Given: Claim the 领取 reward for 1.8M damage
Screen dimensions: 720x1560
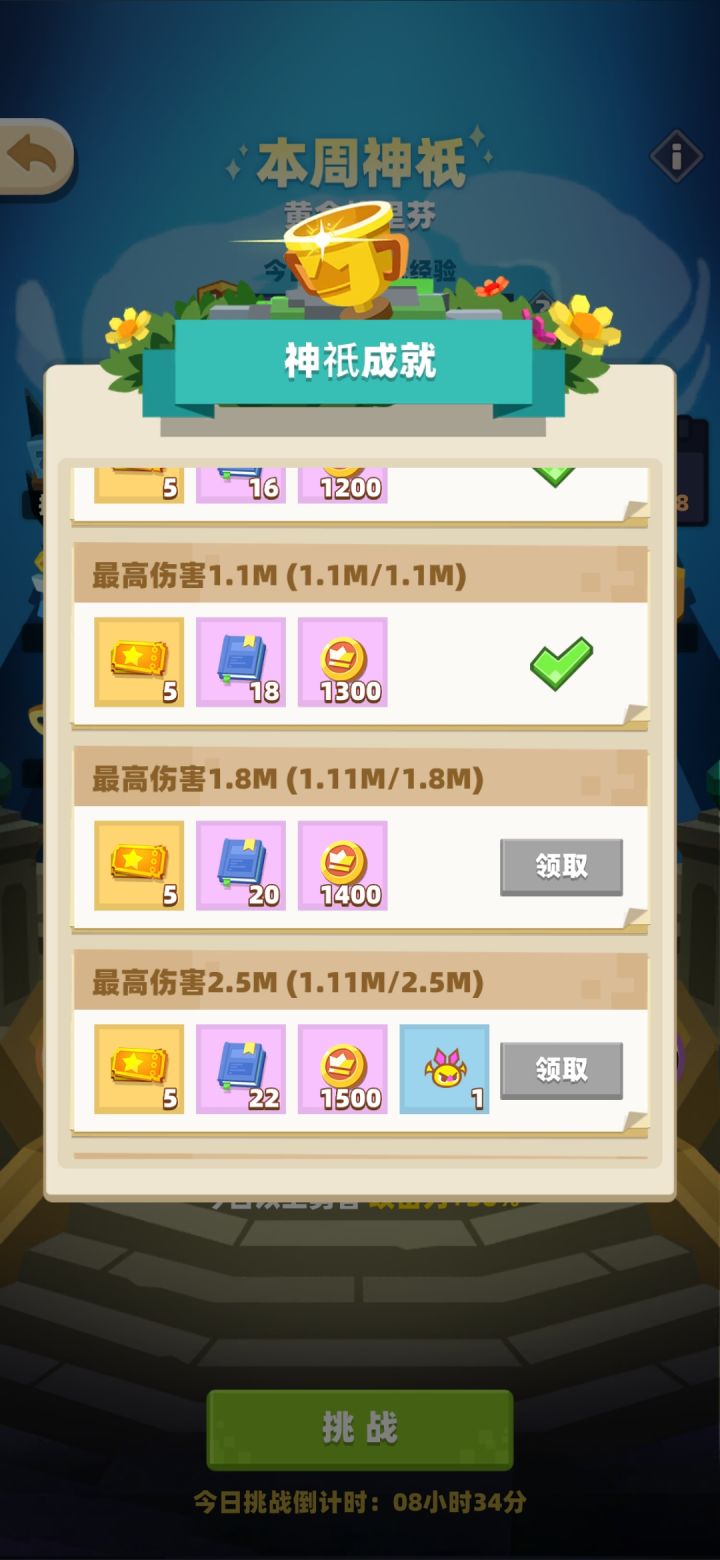Looking at the screenshot, I should [561, 867].
